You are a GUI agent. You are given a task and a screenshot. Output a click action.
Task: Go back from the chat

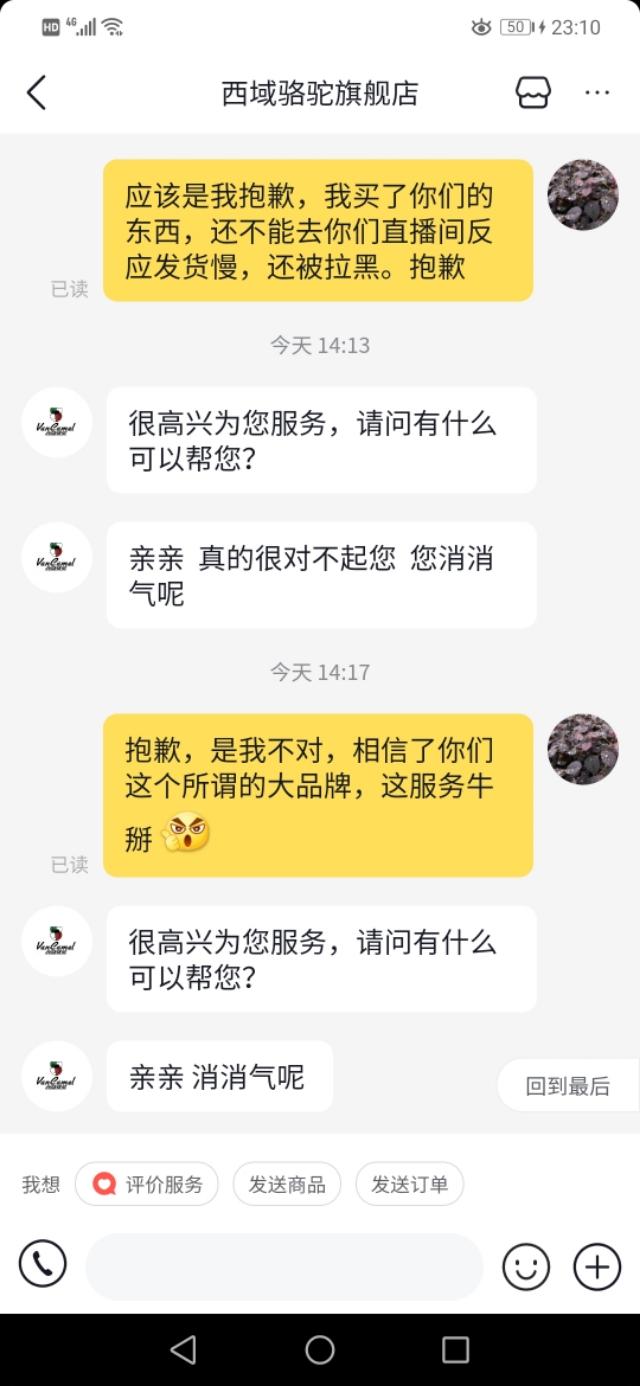tap(37, 93)
